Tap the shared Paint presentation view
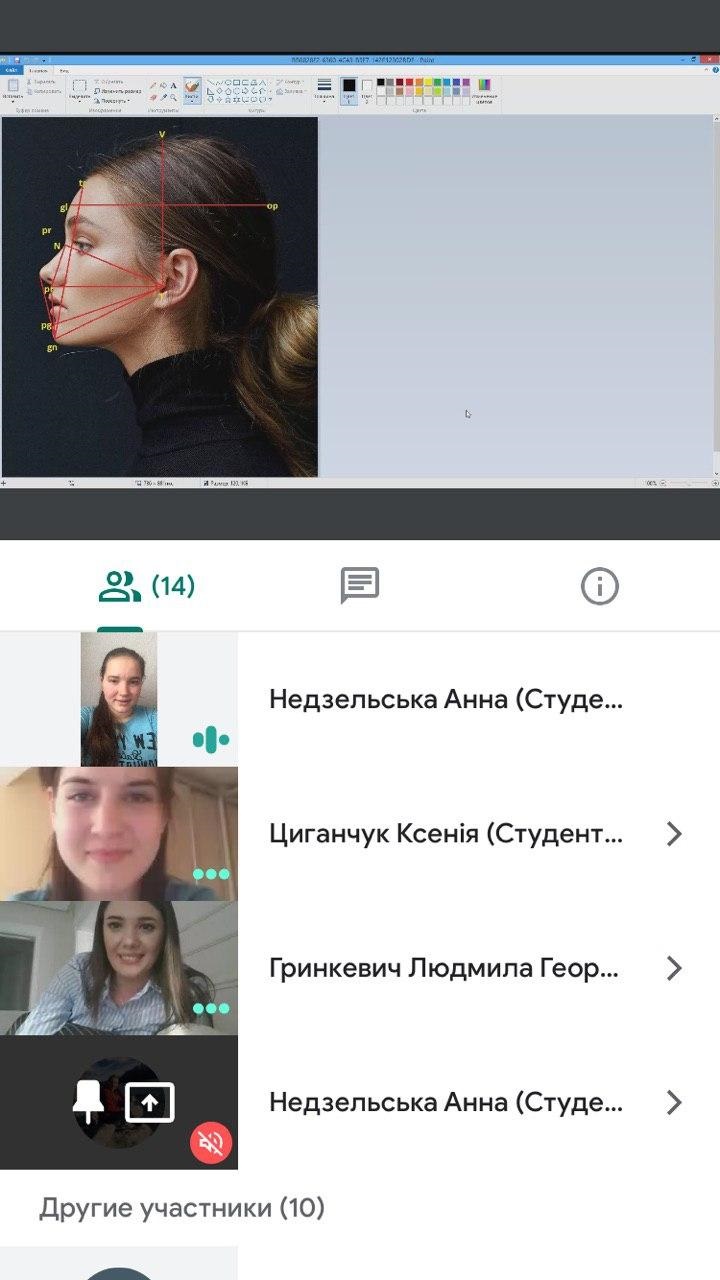 pos(360,270)
